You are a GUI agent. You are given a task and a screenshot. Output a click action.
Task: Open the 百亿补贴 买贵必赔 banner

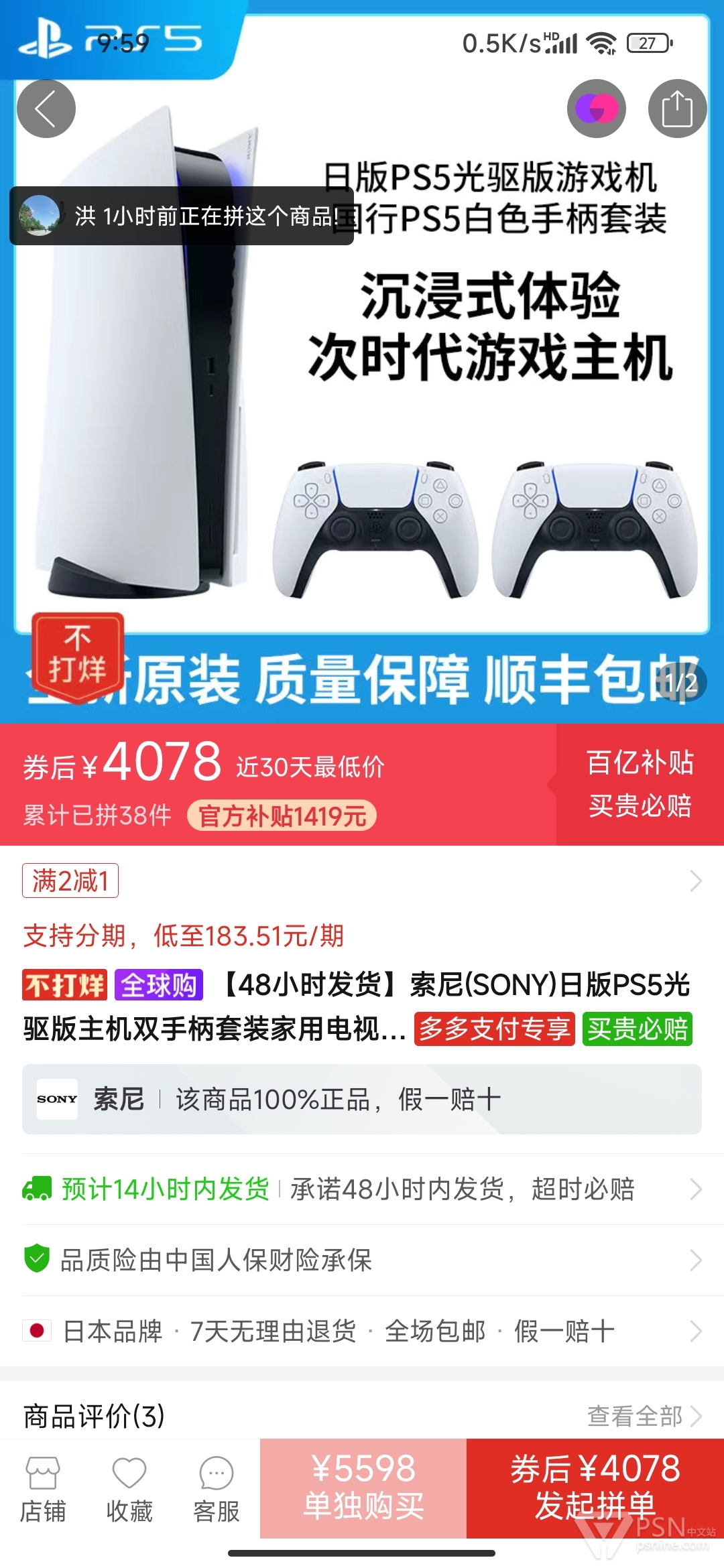click(x=640, y=784)
